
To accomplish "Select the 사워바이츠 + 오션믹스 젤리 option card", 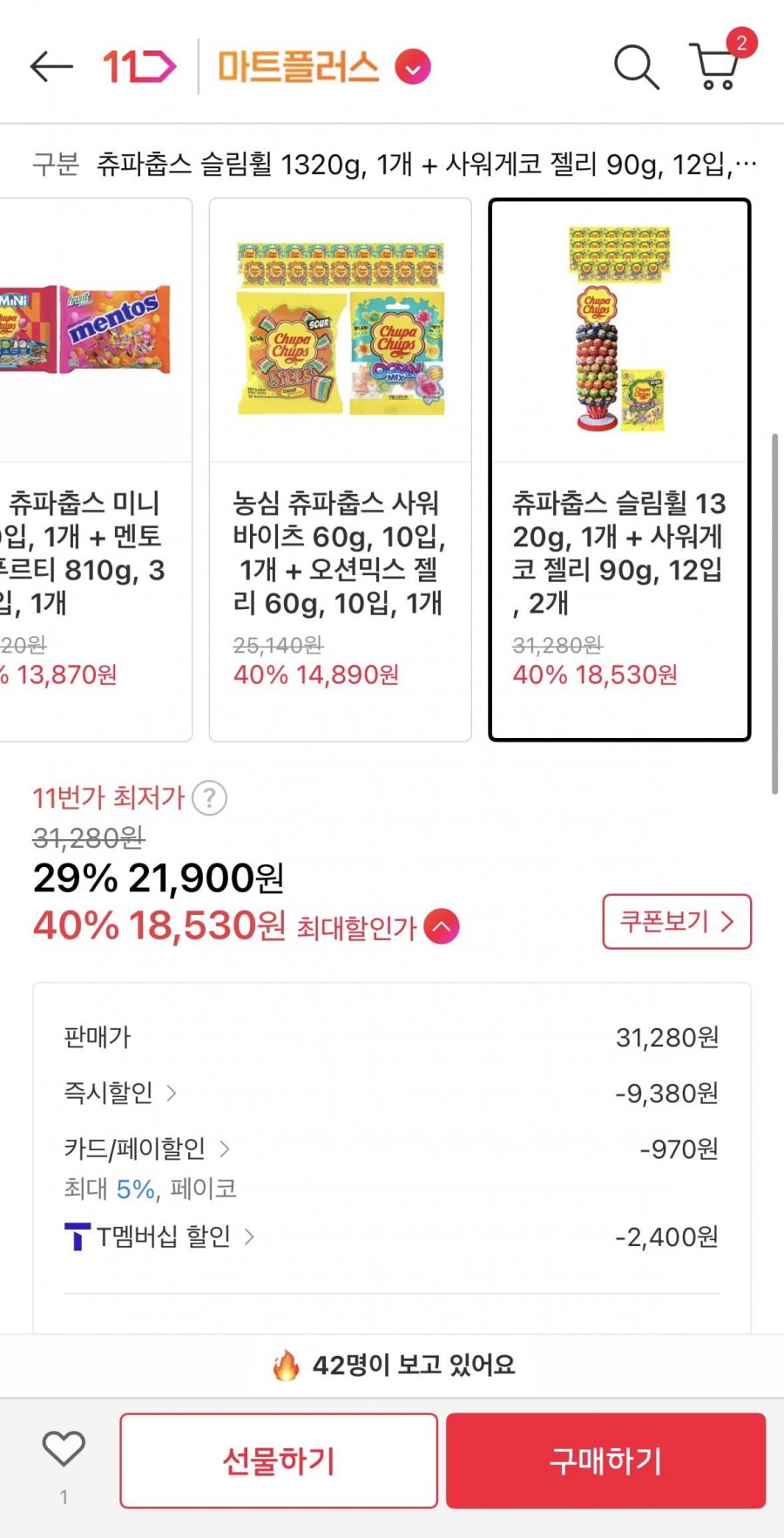I will [340, 471].
